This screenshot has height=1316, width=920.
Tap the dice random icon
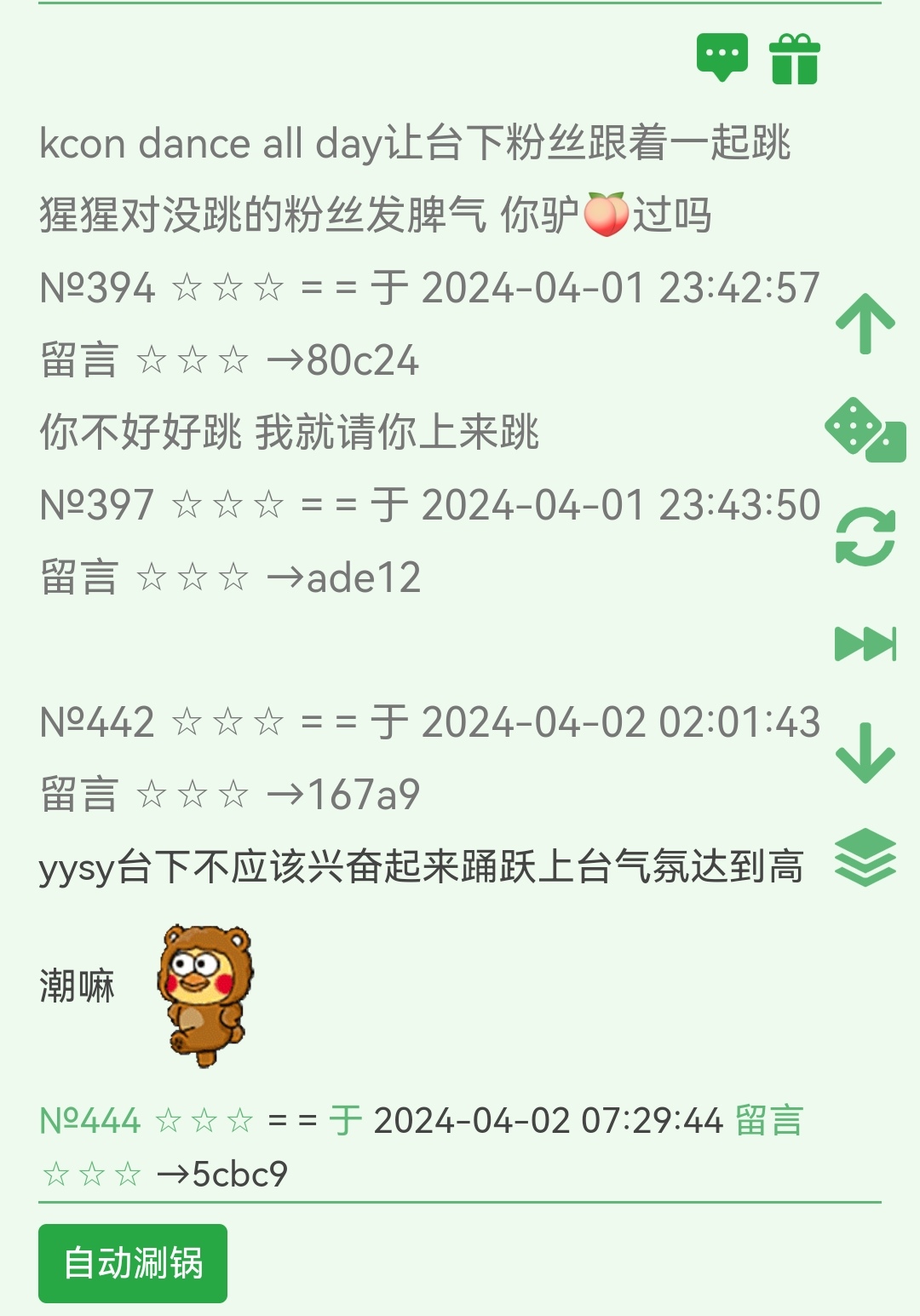coord(865,430)
